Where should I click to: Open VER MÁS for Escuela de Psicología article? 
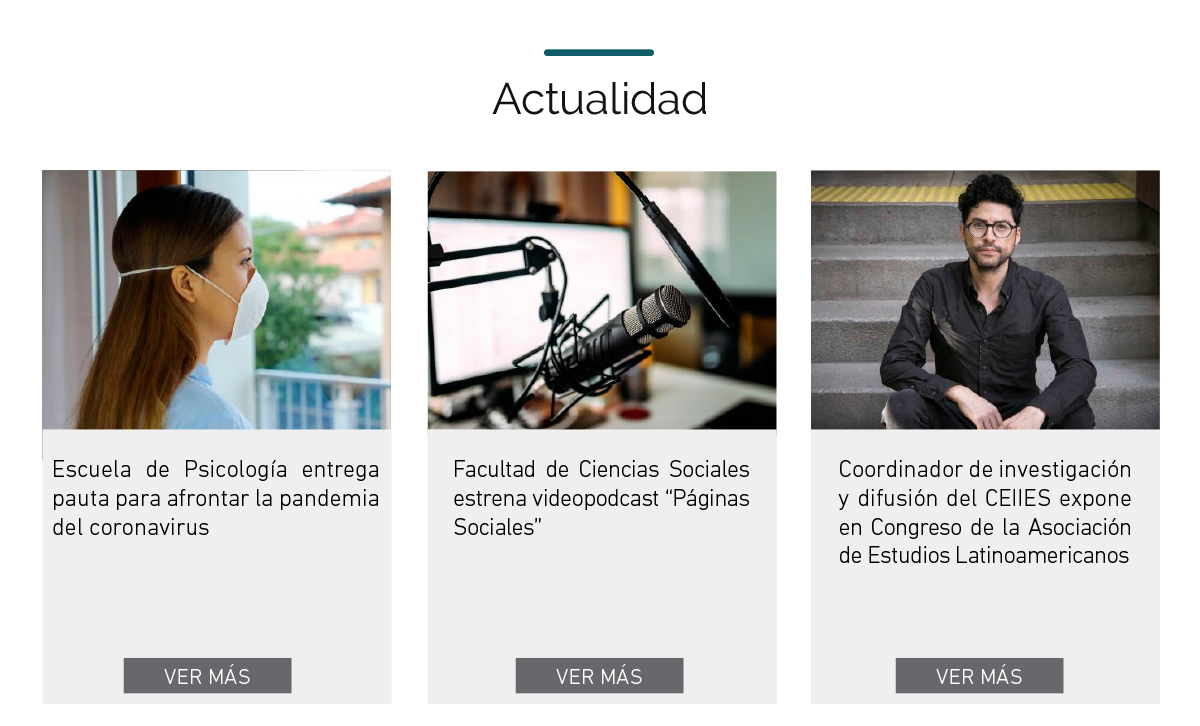[207, 676]
